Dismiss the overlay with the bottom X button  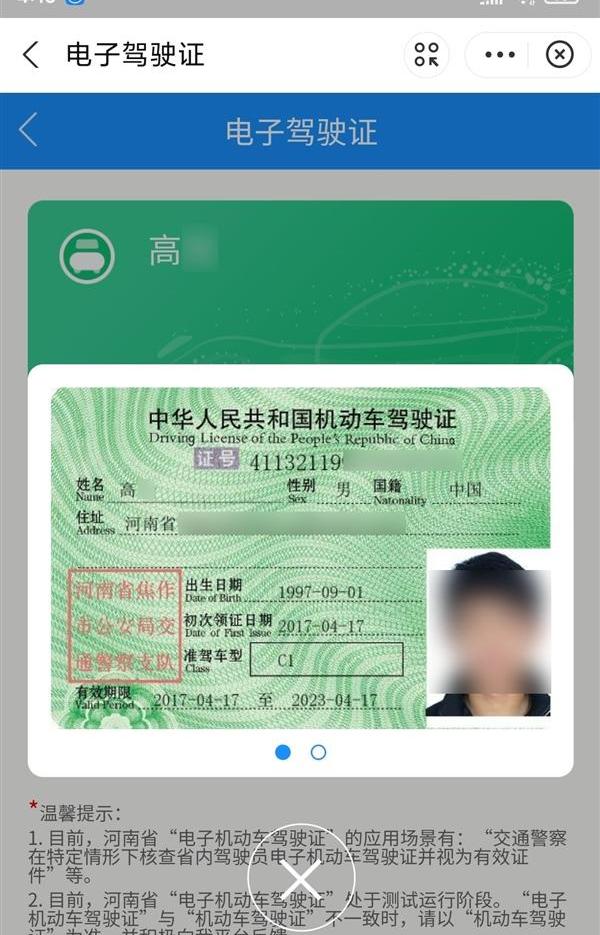click(300, 880)
